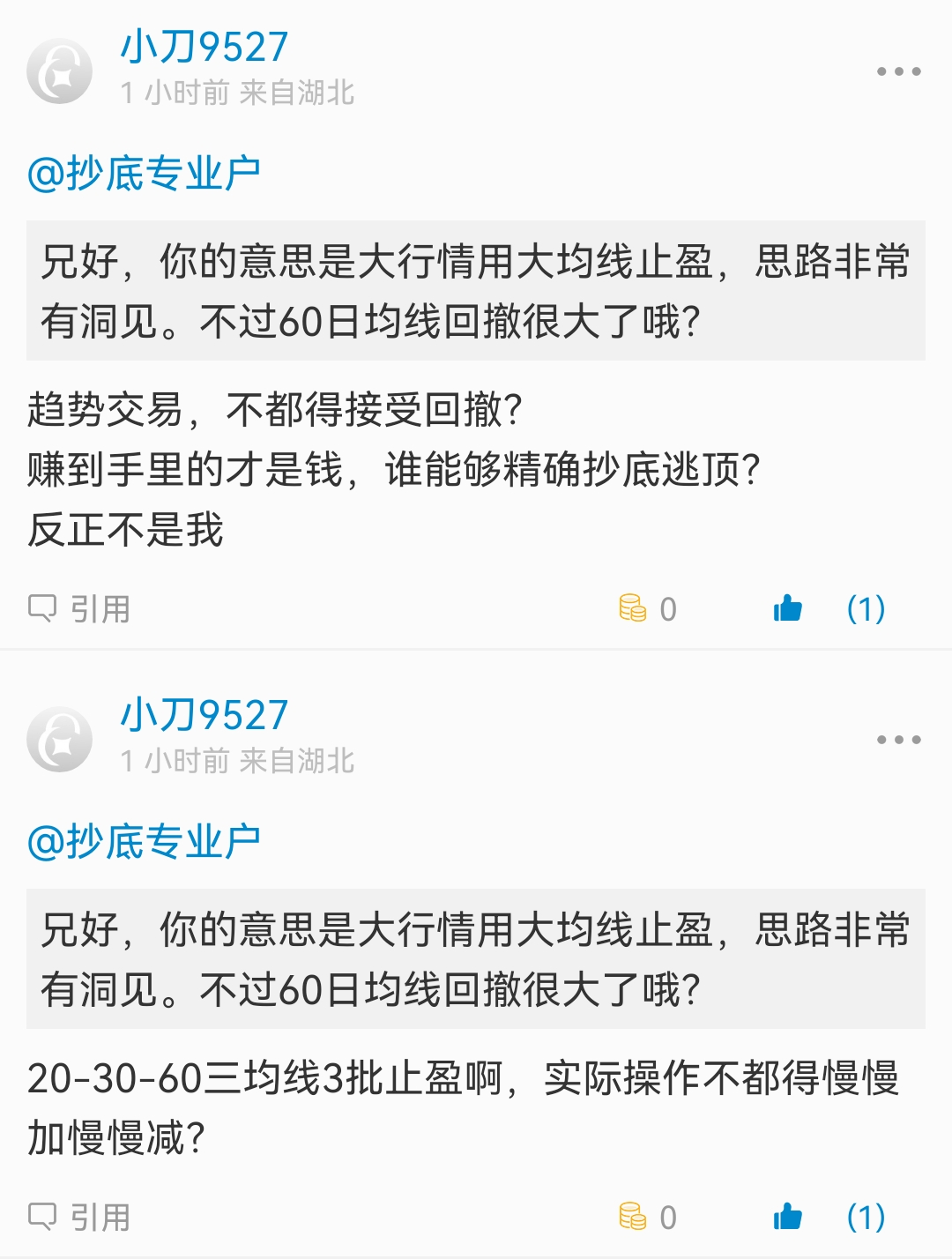Viewport: 952px width, 1259px height.
Task: Tap the avatar beside the 20-30-60 comment
Action: pos(60,740)
